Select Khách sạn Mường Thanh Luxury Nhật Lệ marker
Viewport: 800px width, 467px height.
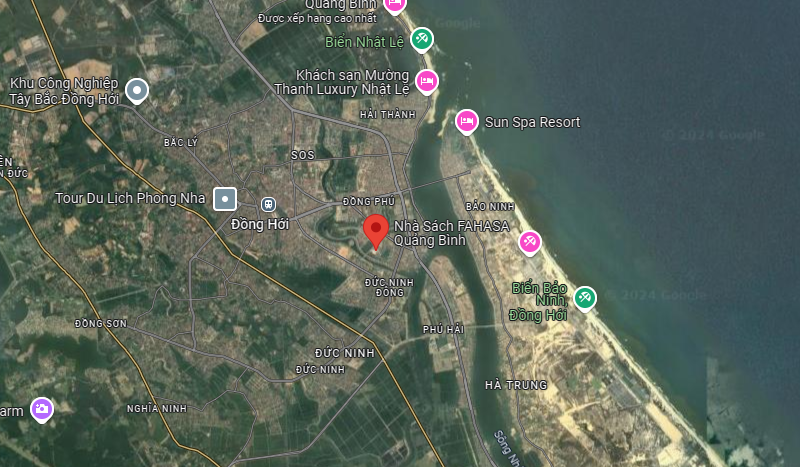pyautogui.click(x=427, y=81)
